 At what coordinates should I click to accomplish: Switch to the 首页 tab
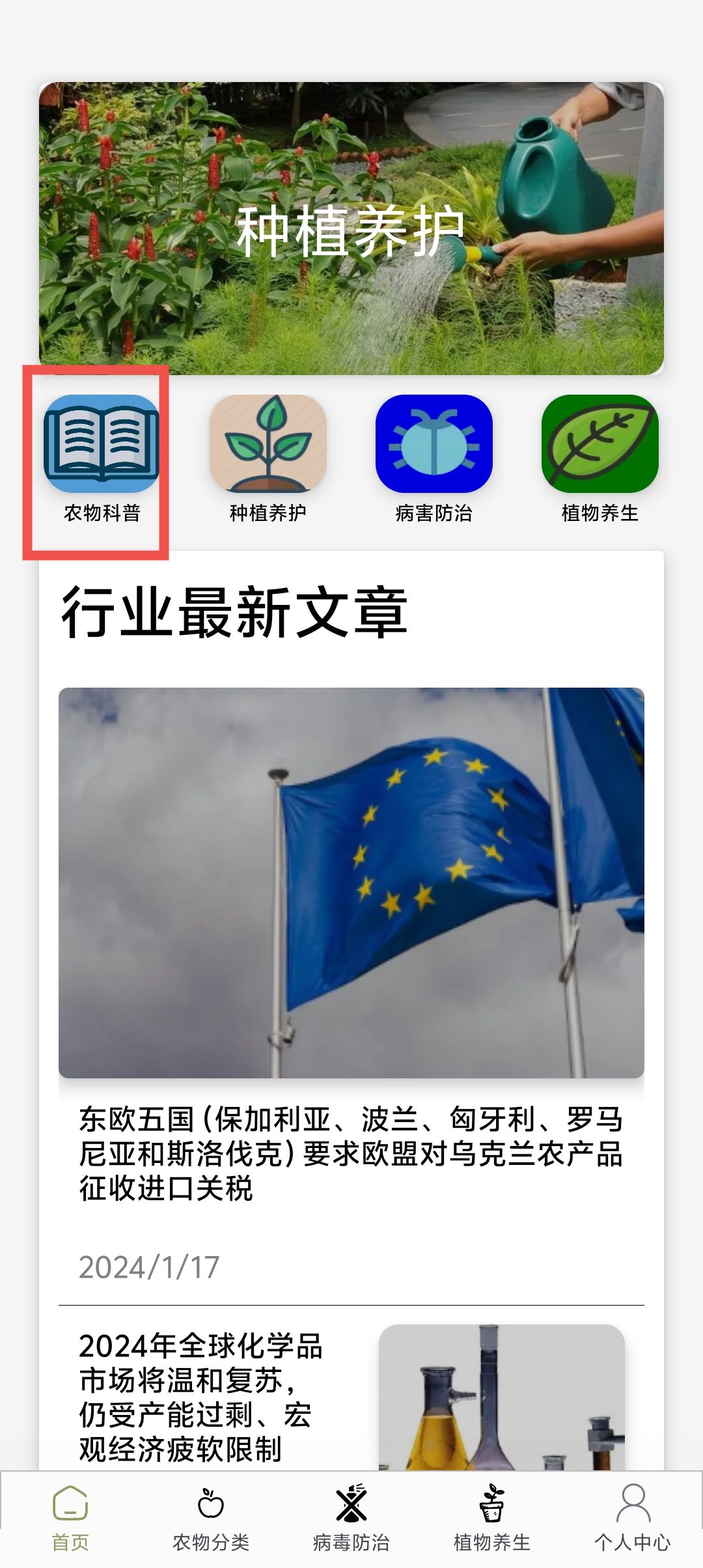(x=70, y=1517)
